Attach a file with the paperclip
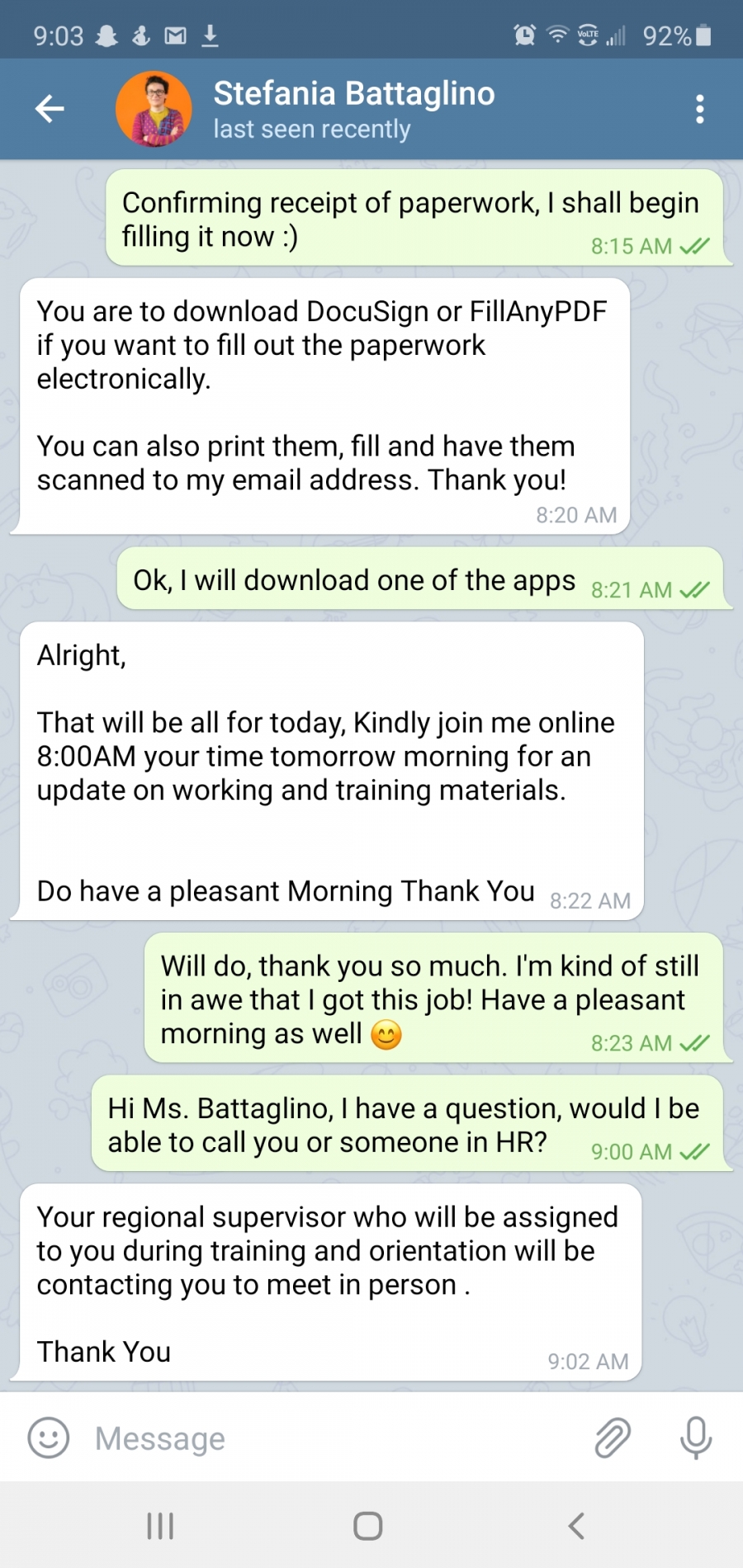The width and height of the screenshot is (743, 1568). pyautogui.click(x=613, y=1438)
